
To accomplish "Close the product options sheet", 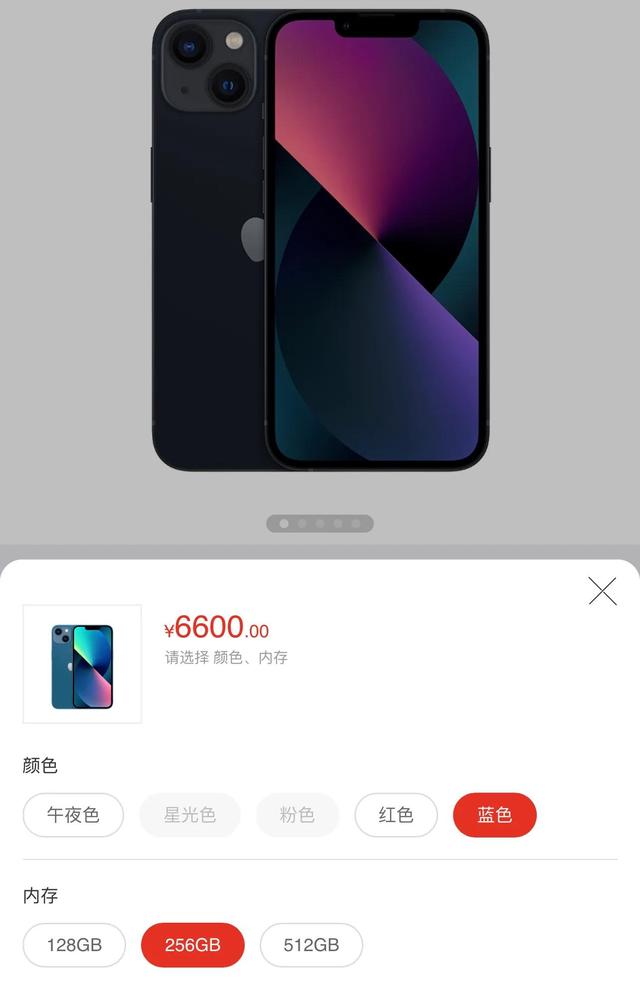I will 602,592.
